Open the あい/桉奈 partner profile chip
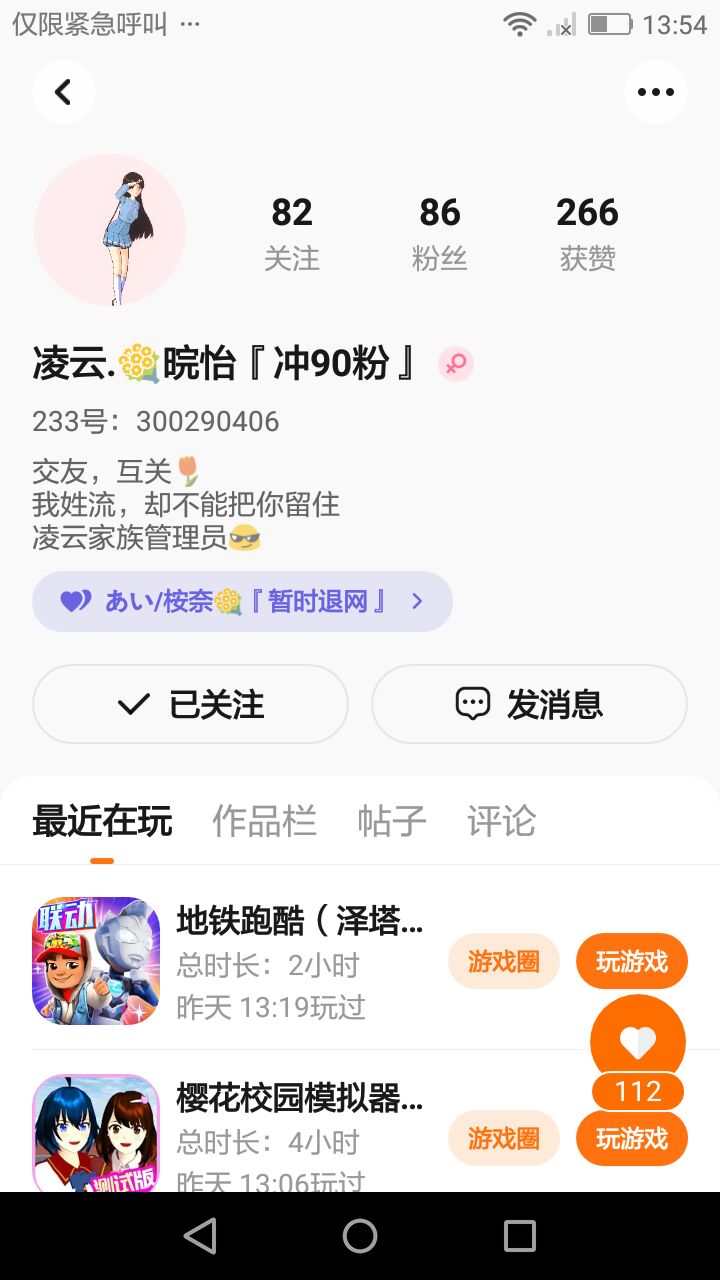This screenshot has width=720, height=1280. pyautogui.click(x=242, y=601)
